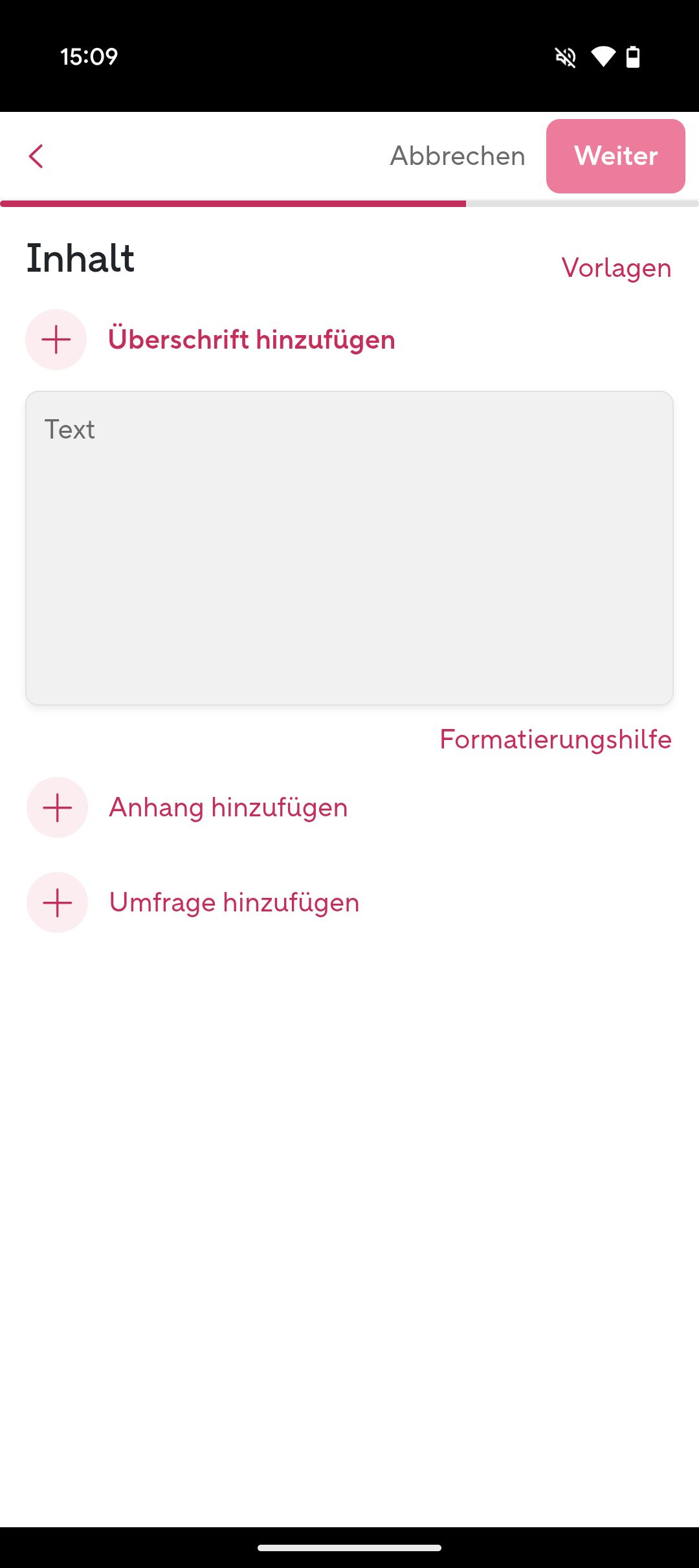The height and width of the screenshot is (1568, 699).
Task: Go back using the arrow icon
Action: [36, 156]
